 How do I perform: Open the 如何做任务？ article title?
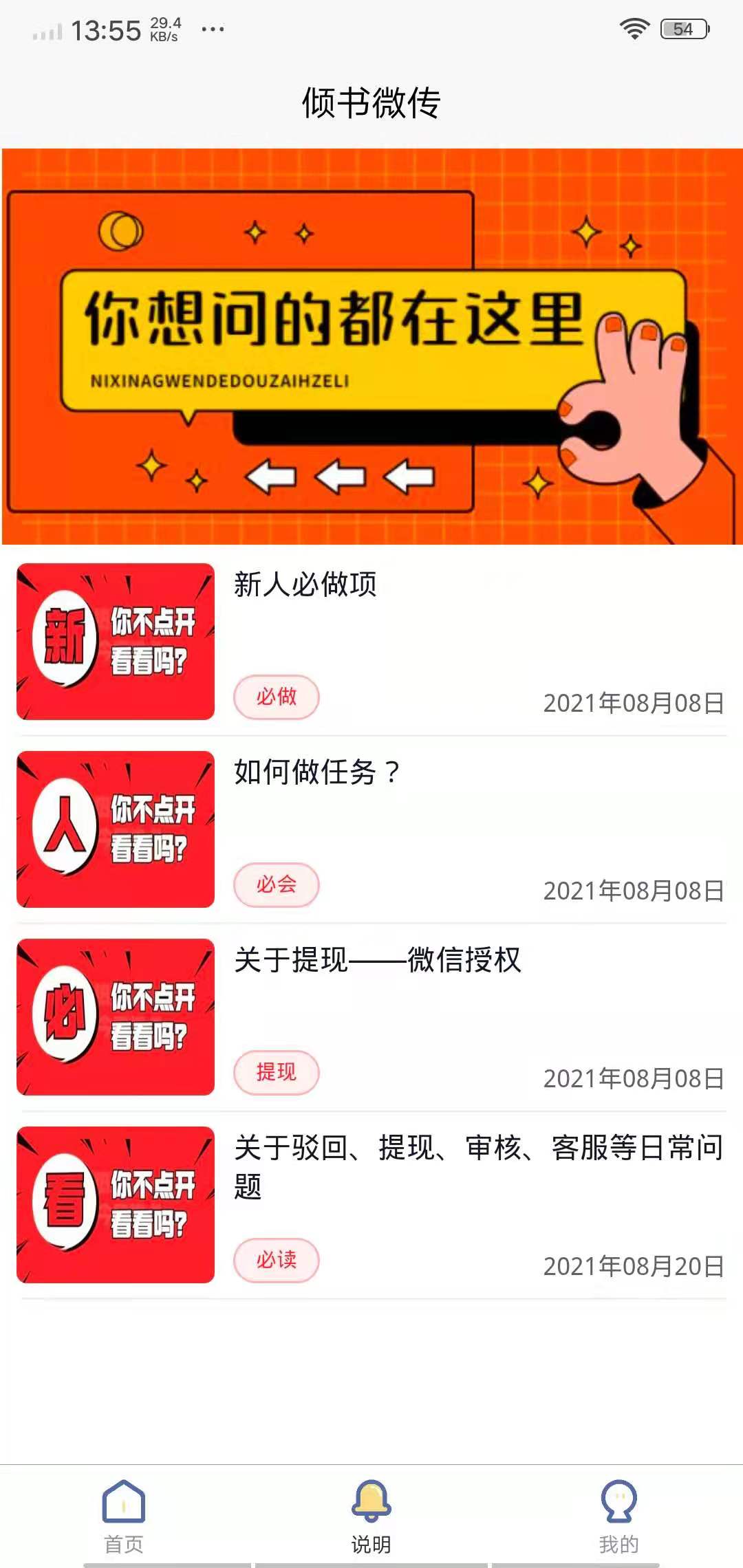tap(315, 772)
